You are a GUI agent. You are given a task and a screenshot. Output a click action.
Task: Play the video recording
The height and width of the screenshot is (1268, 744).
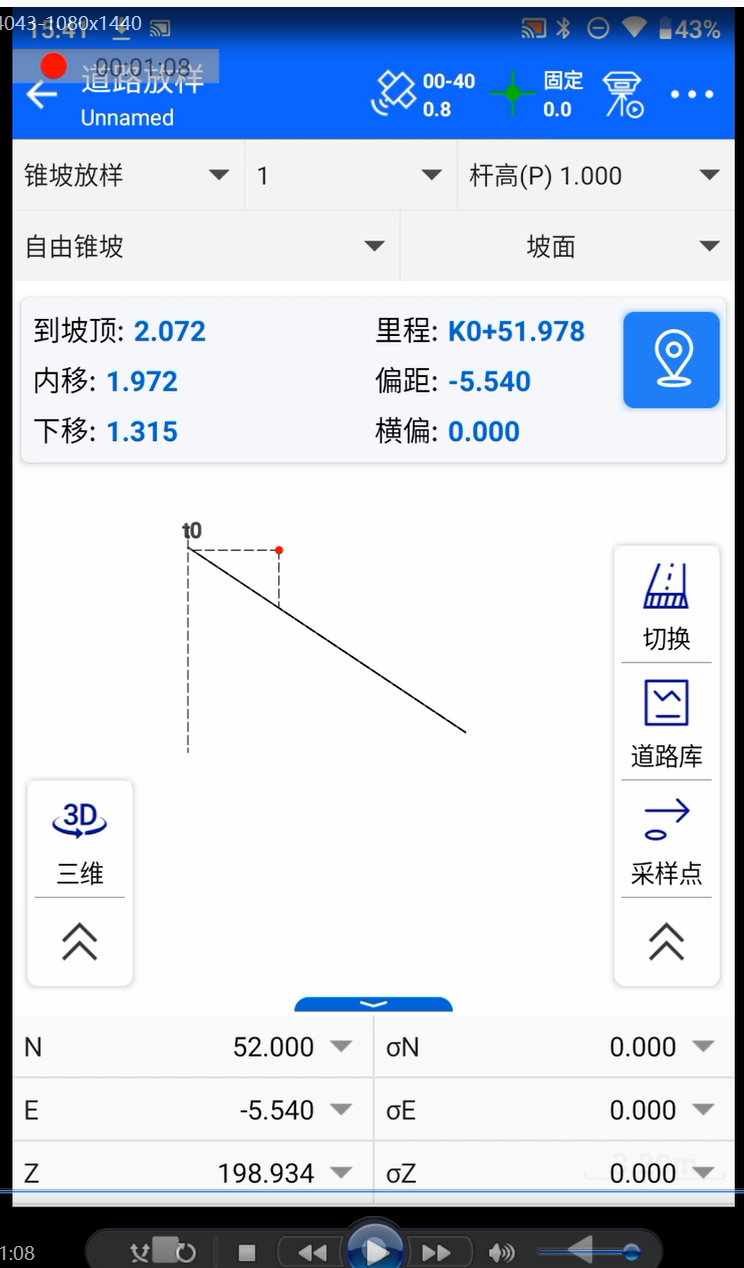pos(375,1250)
